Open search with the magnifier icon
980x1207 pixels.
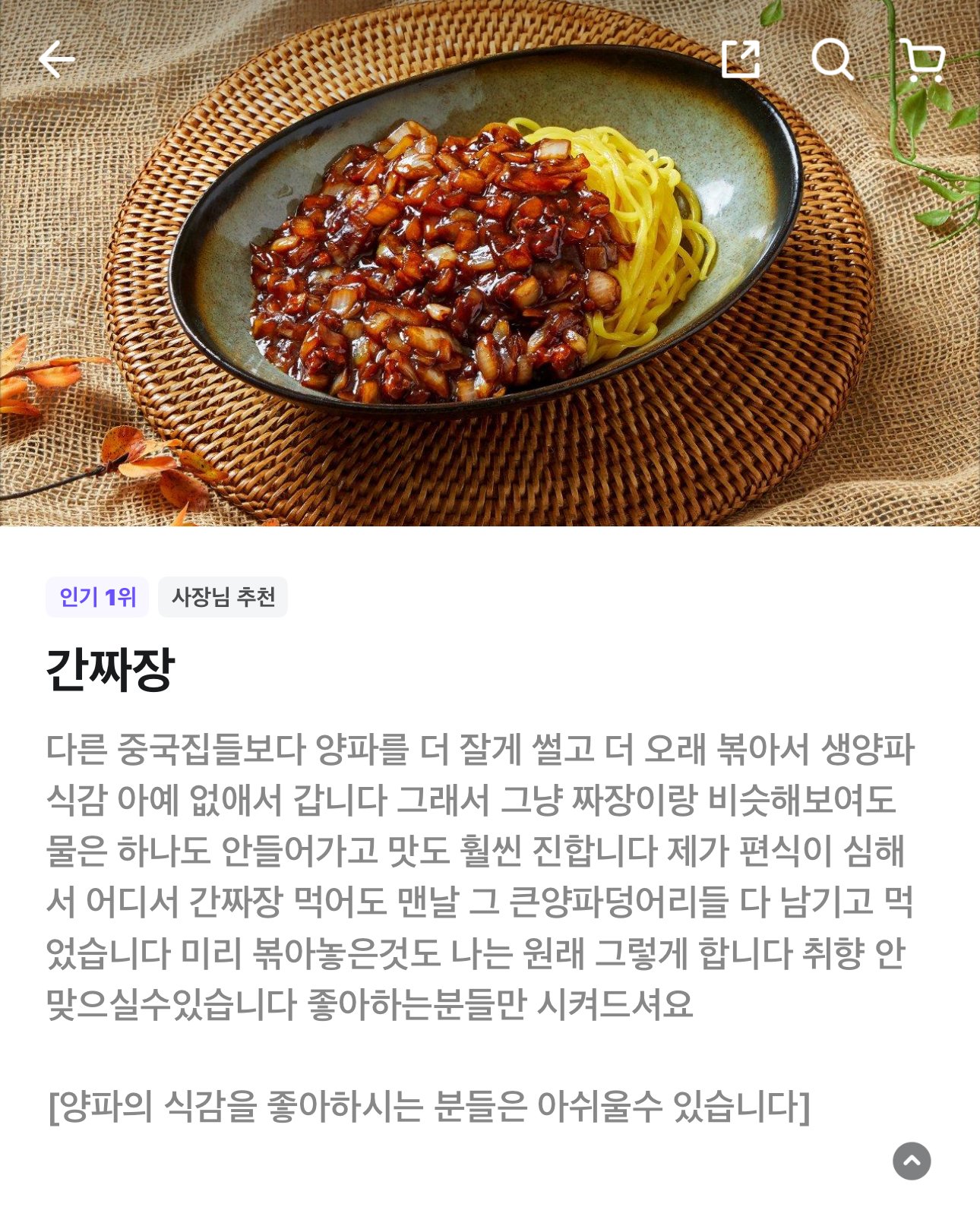833,59
